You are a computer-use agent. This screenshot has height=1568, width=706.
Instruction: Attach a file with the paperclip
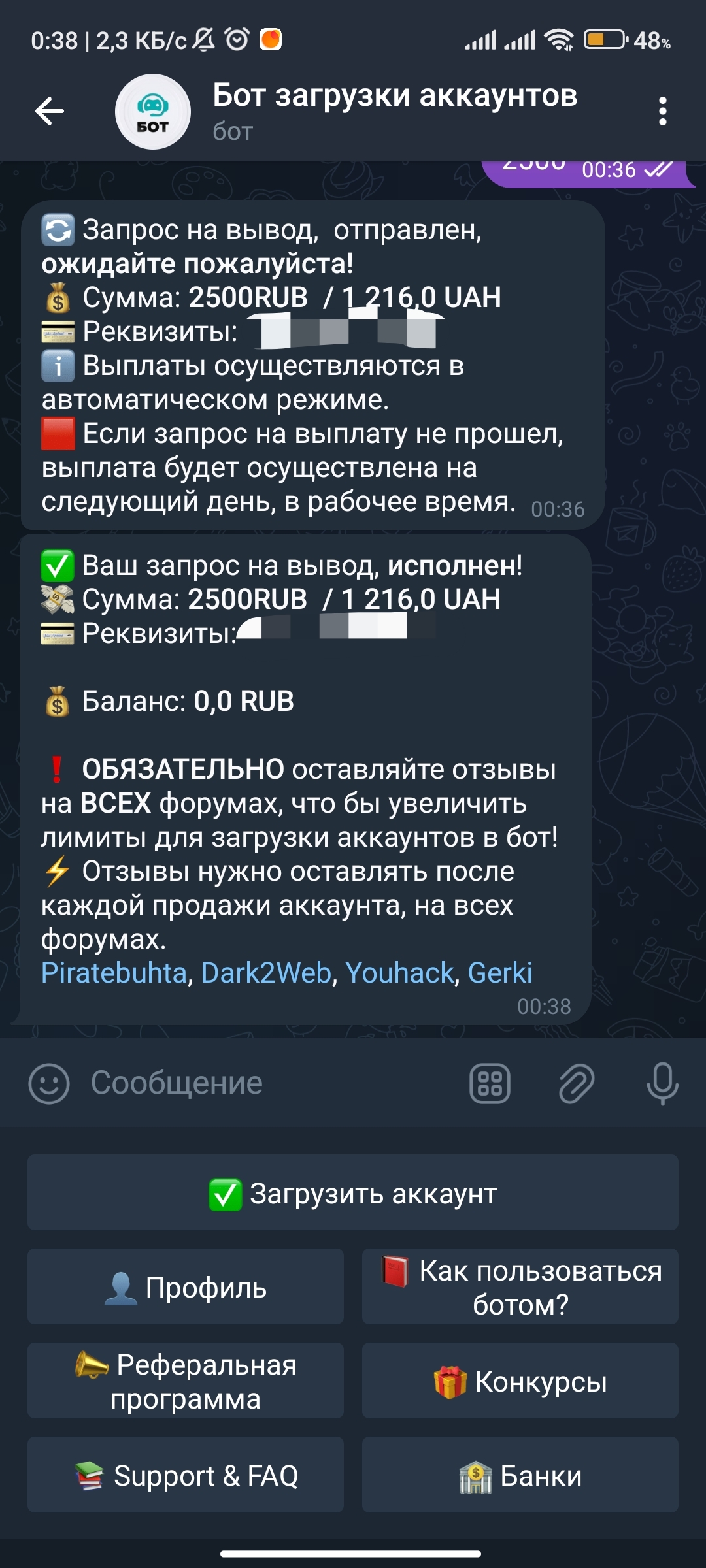pyautogui.click(x=576, y=1083)
